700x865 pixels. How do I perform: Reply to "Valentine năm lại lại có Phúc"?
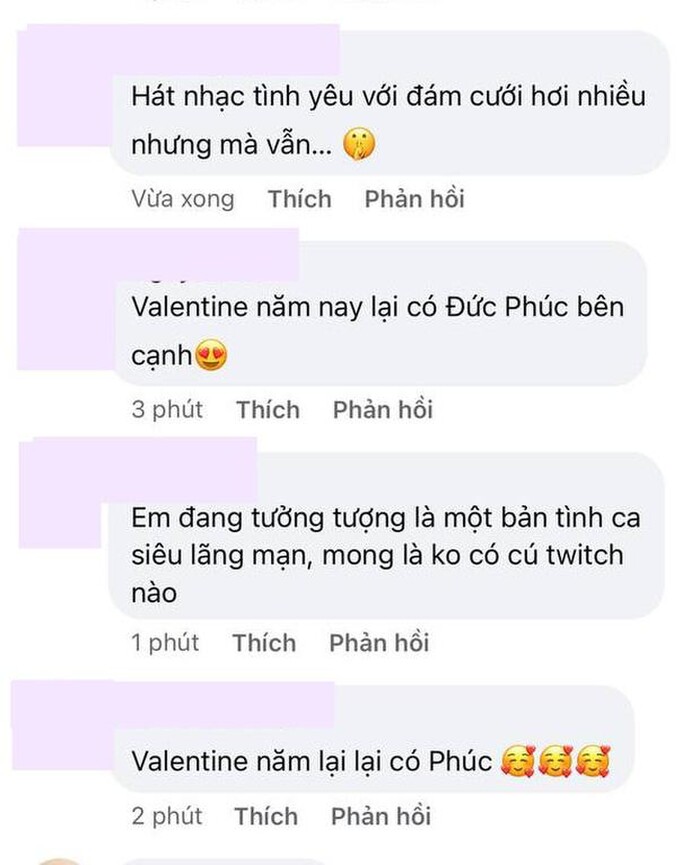[381, 816]
